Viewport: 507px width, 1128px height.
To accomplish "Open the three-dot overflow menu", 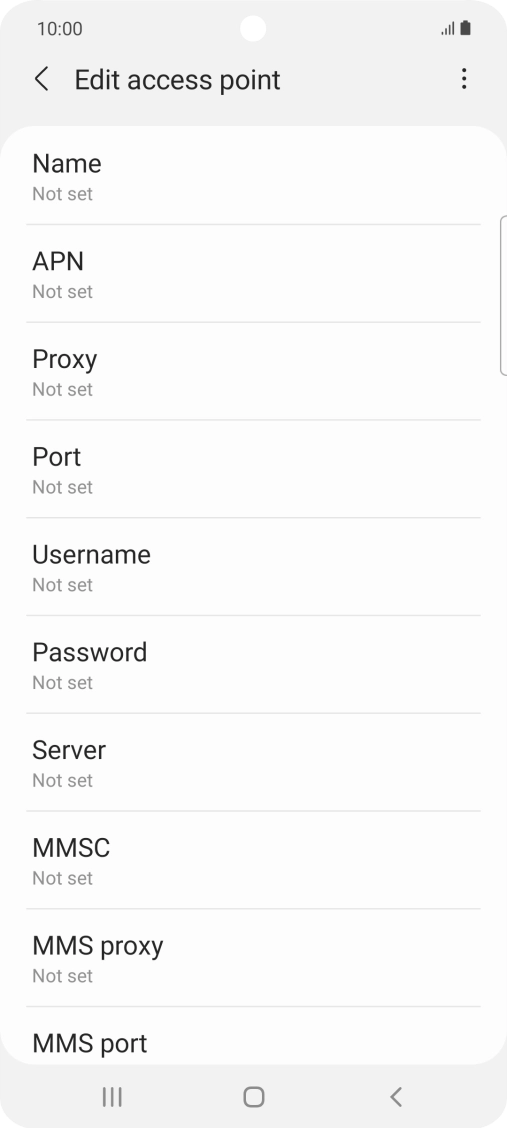I will [x=464, y=79].
